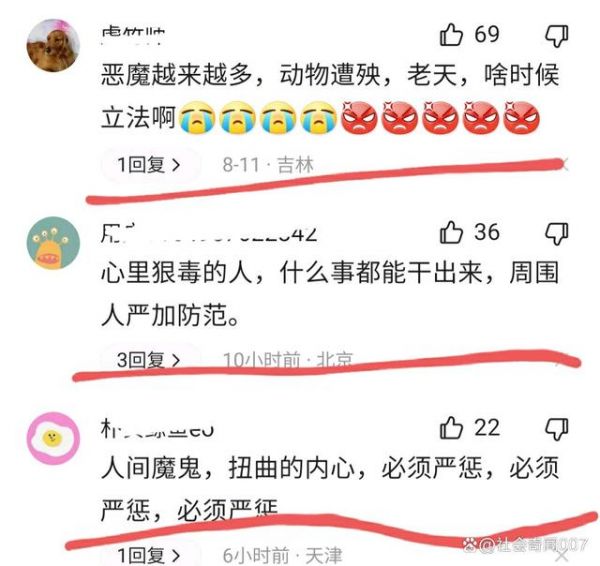Dislike the comment about 心里狠毒的人

(556, 234)
